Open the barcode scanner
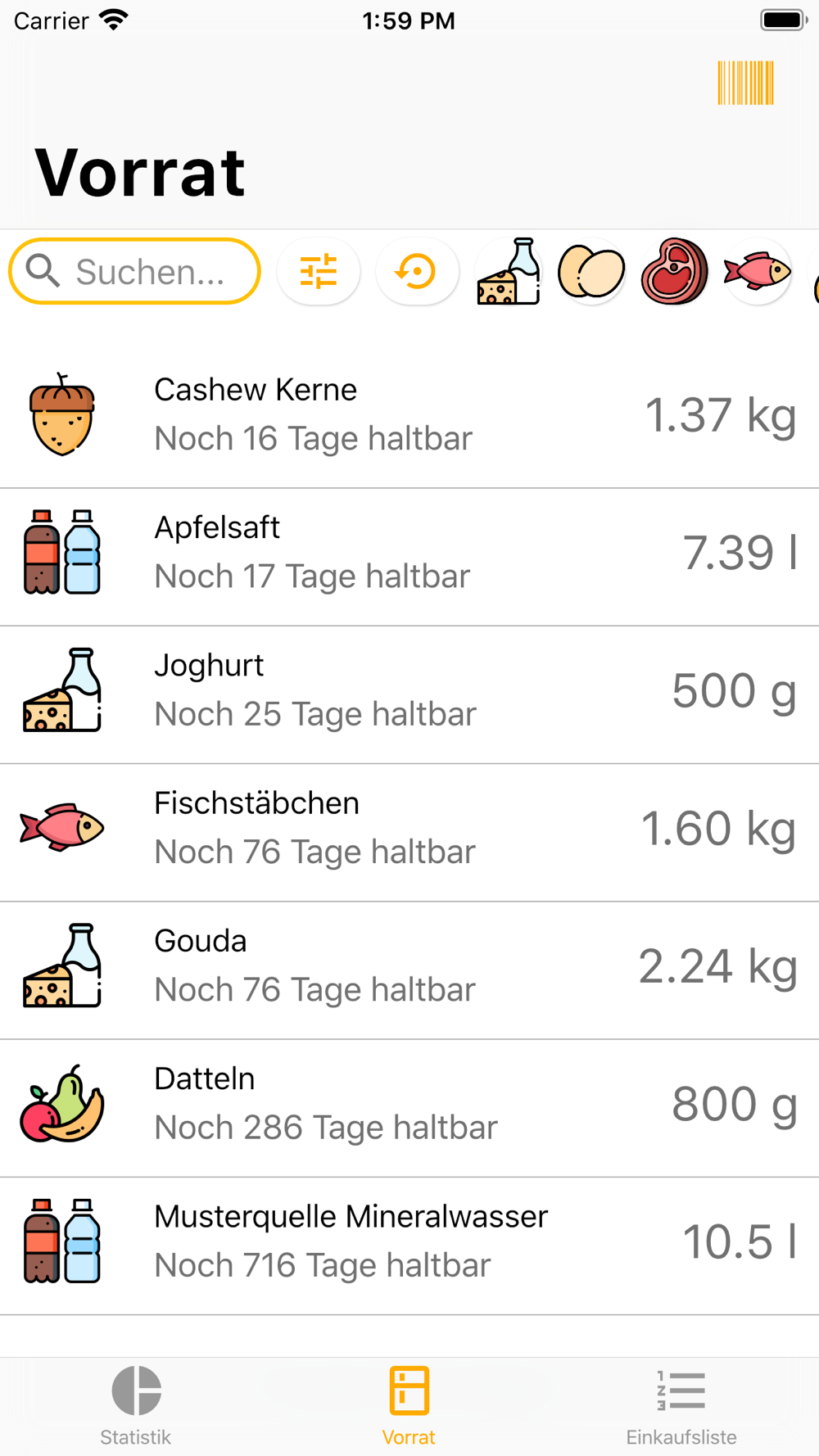Image resolution: width=819 pixels, height=1456 pixels. (745, 83)
